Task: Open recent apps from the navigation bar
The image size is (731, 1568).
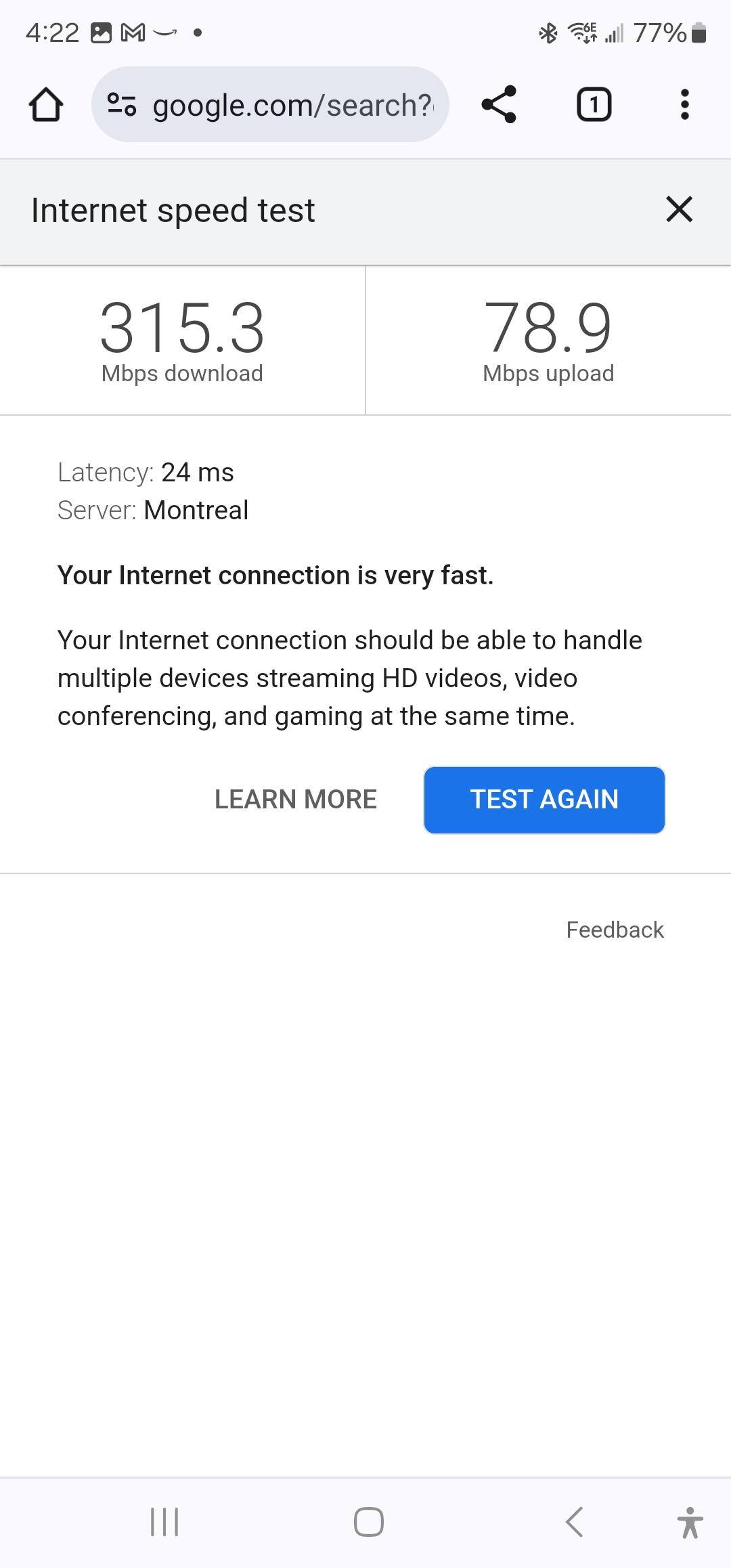Action: click(164, 1523)
